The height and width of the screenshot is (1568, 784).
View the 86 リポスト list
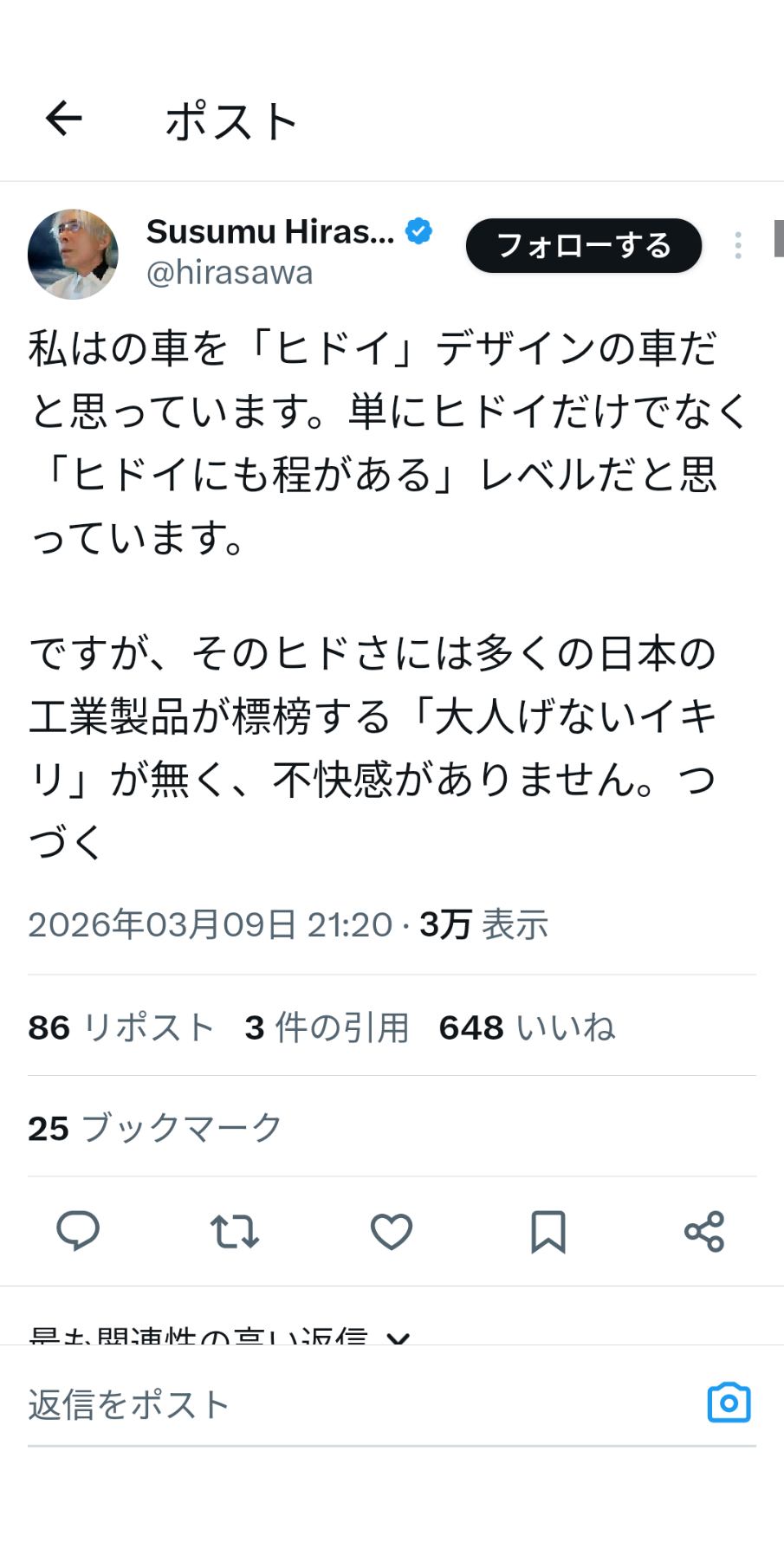tap(121, 1027)
